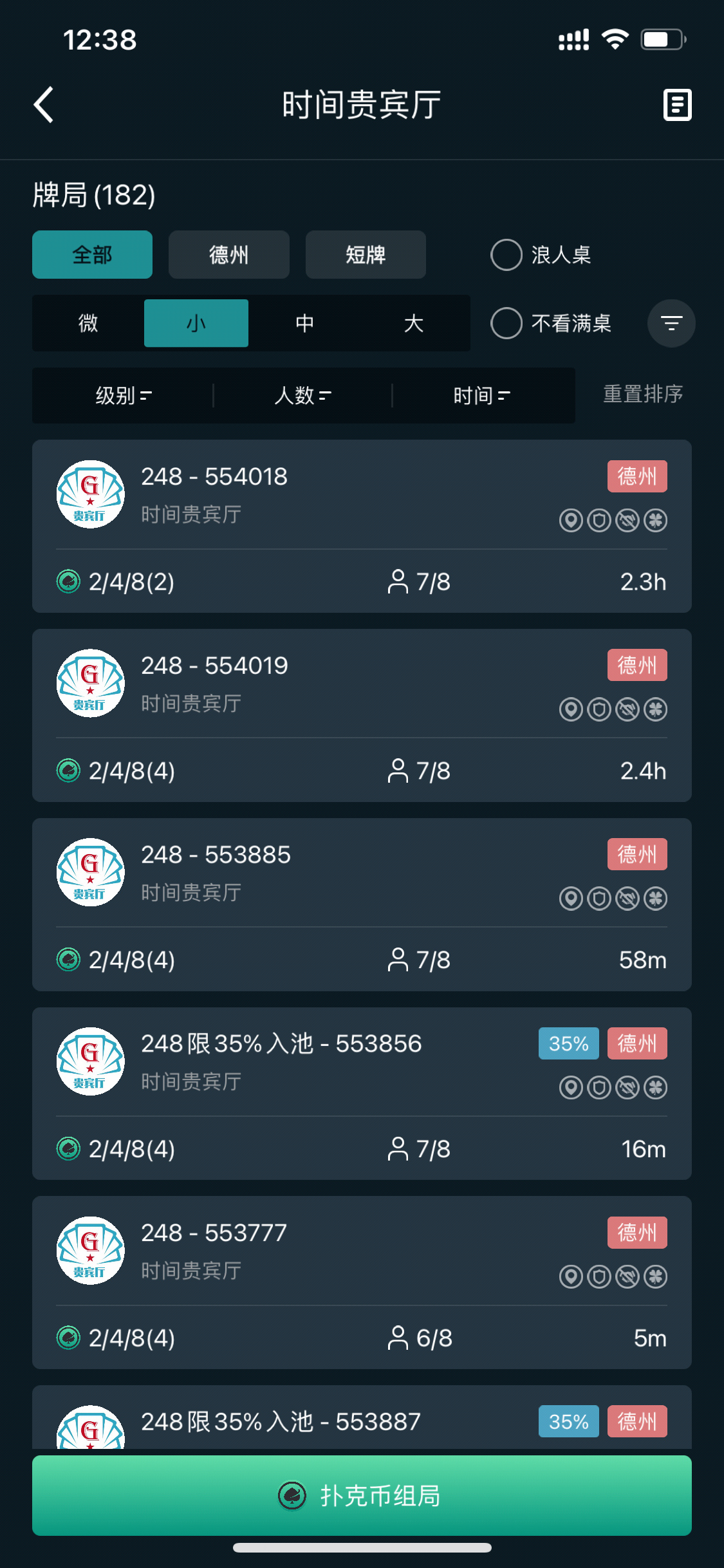The height and width of the screenshot is (1568, 724).
Task: Open table 248限35%入池 - 553856
Action: point(362,1094)
